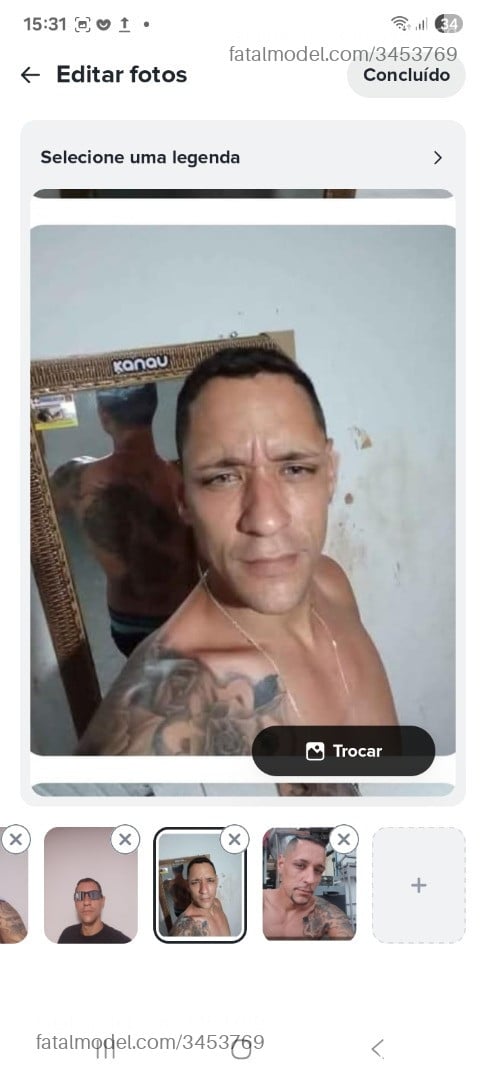Tap the system back button

pos(377,1048)
